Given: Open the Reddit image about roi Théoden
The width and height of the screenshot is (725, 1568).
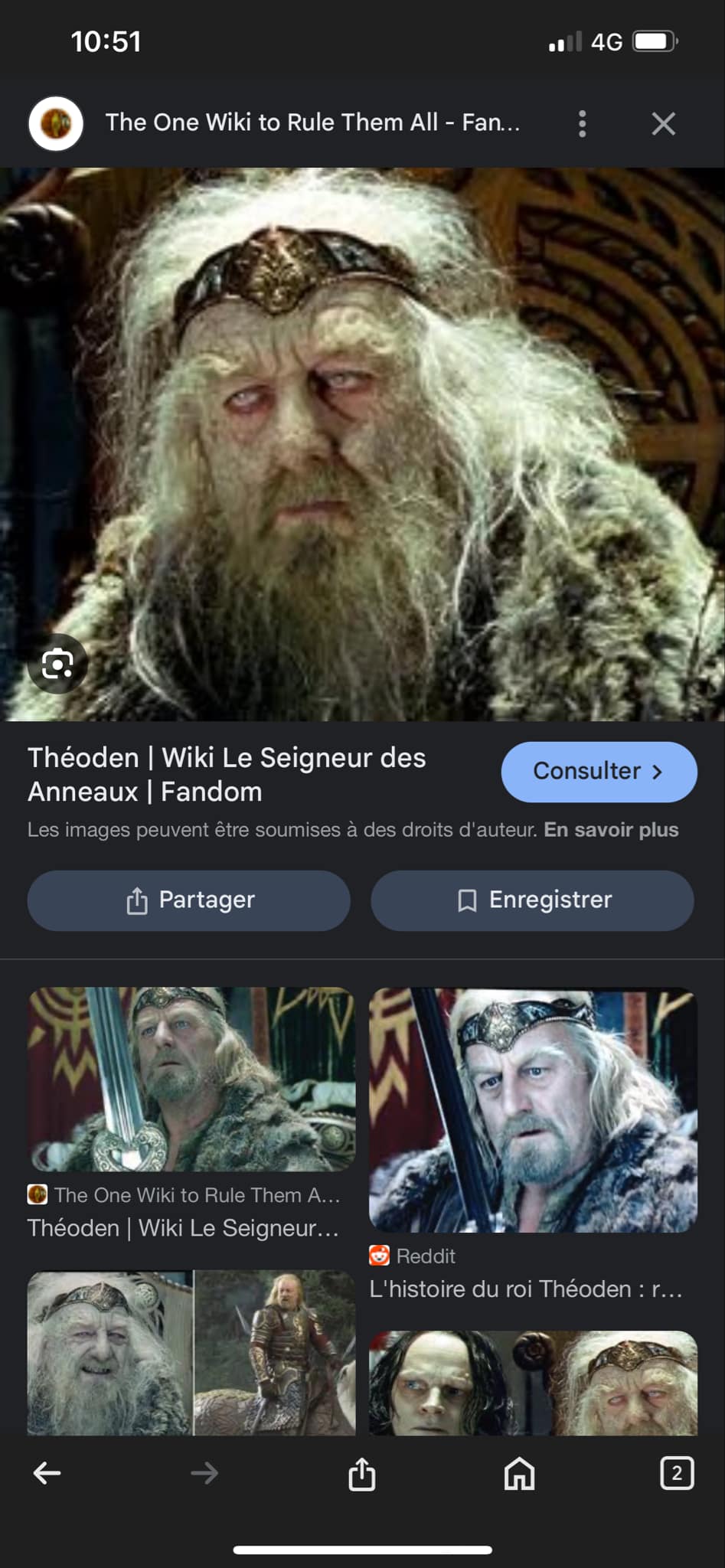Looking at the screenshot, I should click(533, 1110).
